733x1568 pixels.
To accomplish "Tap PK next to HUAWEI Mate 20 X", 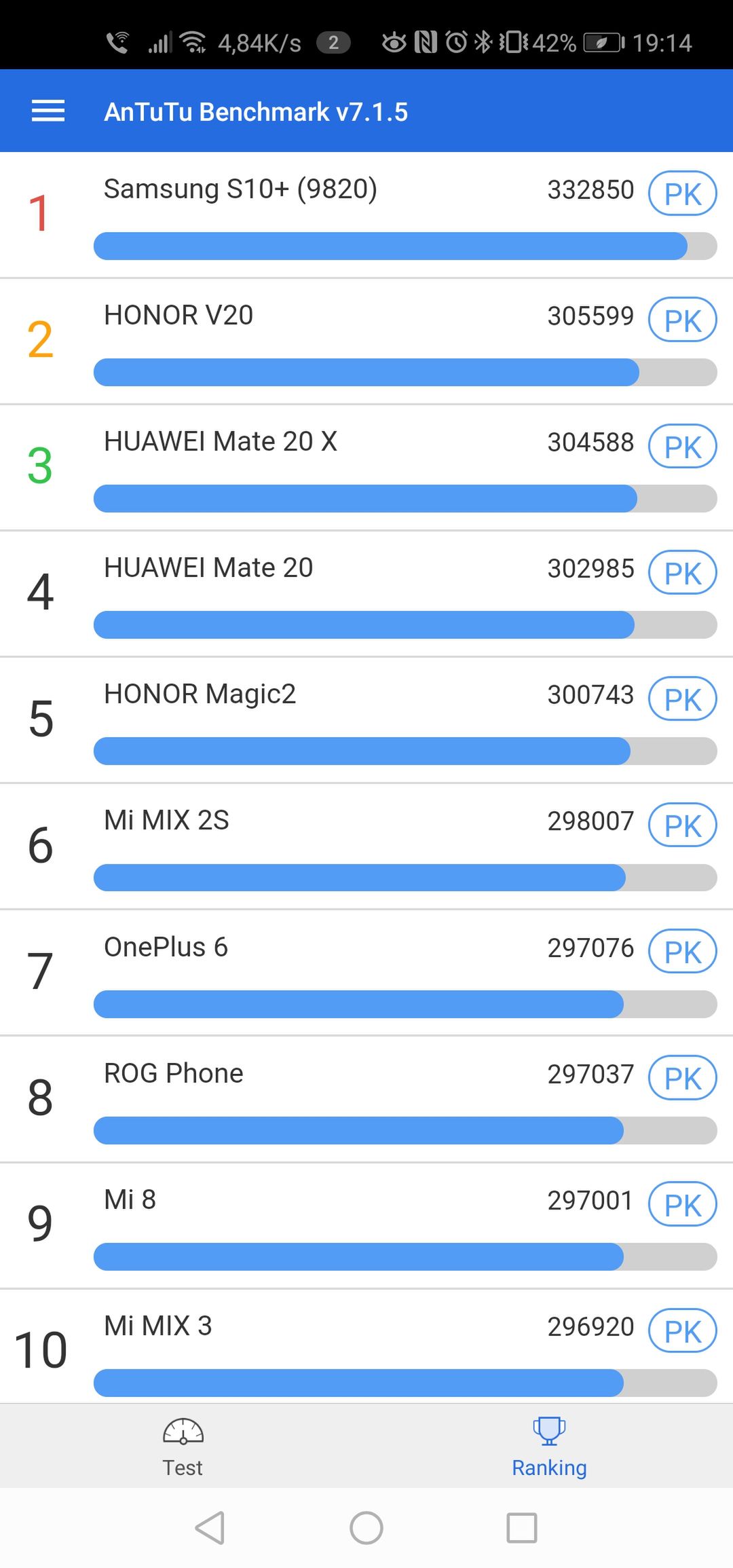I will click(683, 447).
